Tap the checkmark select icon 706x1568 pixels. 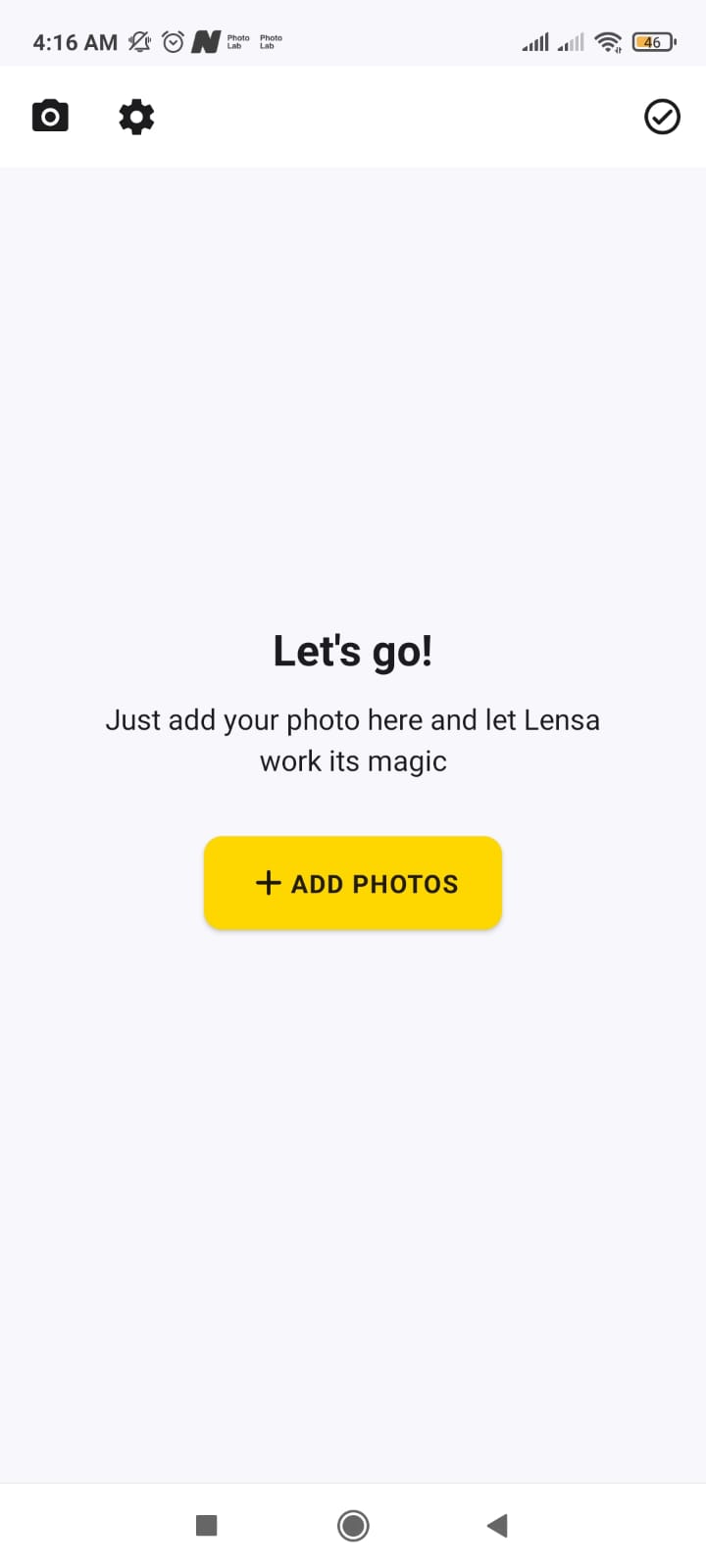tap(662, 117)
